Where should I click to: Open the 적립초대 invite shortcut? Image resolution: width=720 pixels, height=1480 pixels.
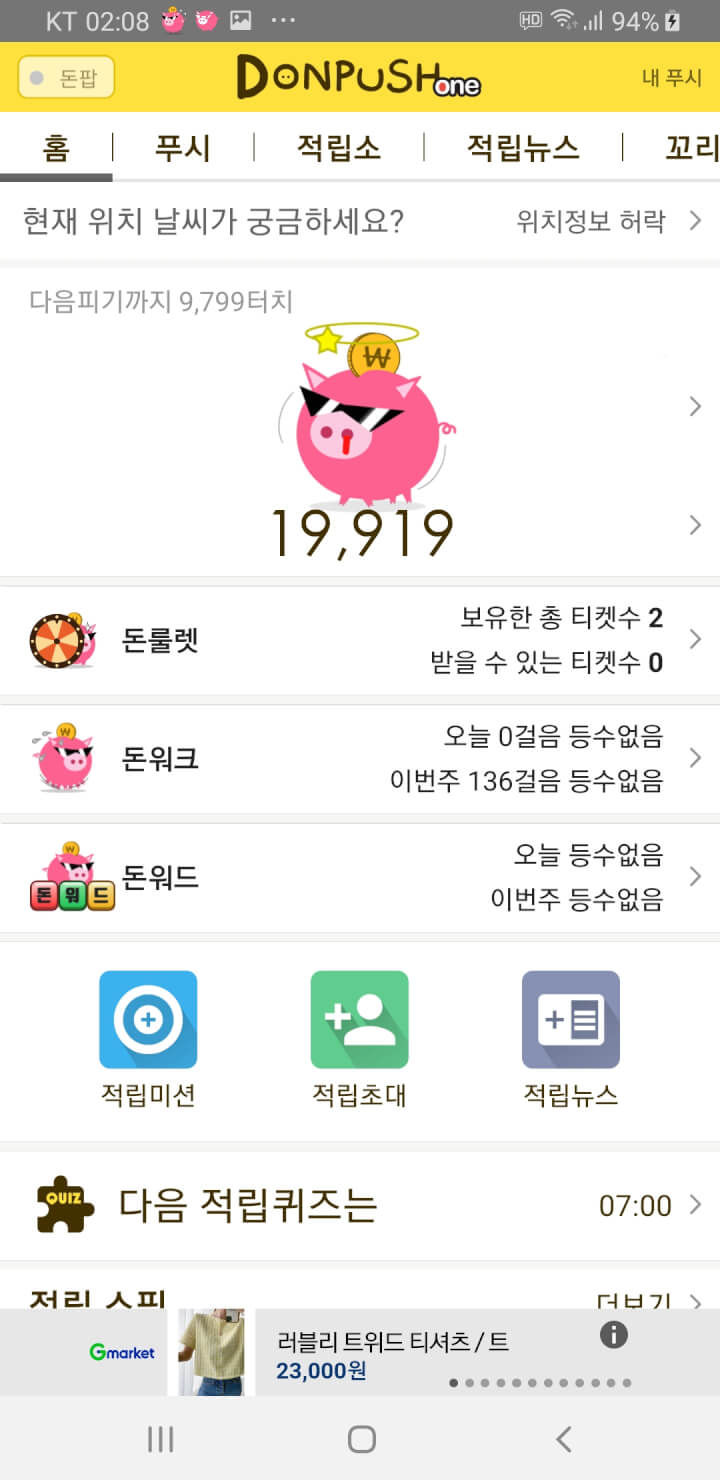tap(359, 1020)
